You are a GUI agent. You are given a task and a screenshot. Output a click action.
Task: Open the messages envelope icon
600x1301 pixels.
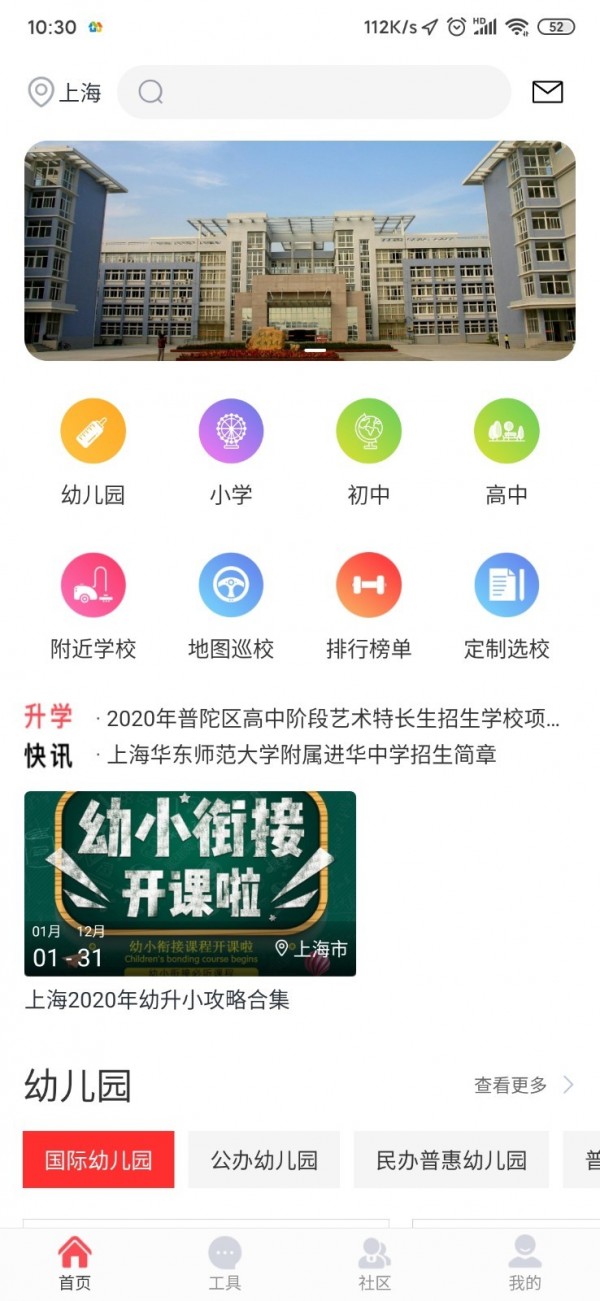547,93
